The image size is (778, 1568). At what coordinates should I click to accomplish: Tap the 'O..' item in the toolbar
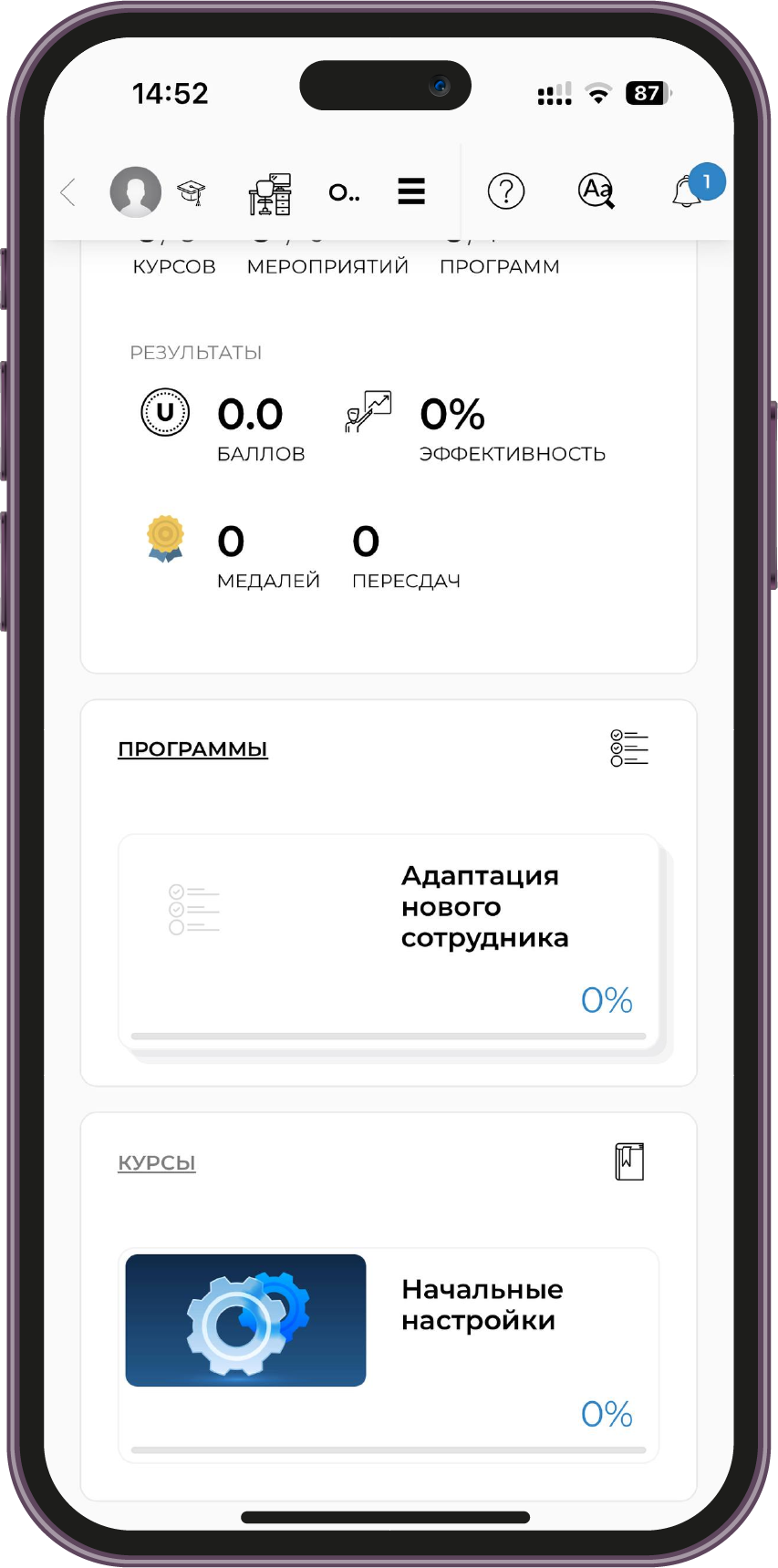pyautogui.click(x=344, y=192)
